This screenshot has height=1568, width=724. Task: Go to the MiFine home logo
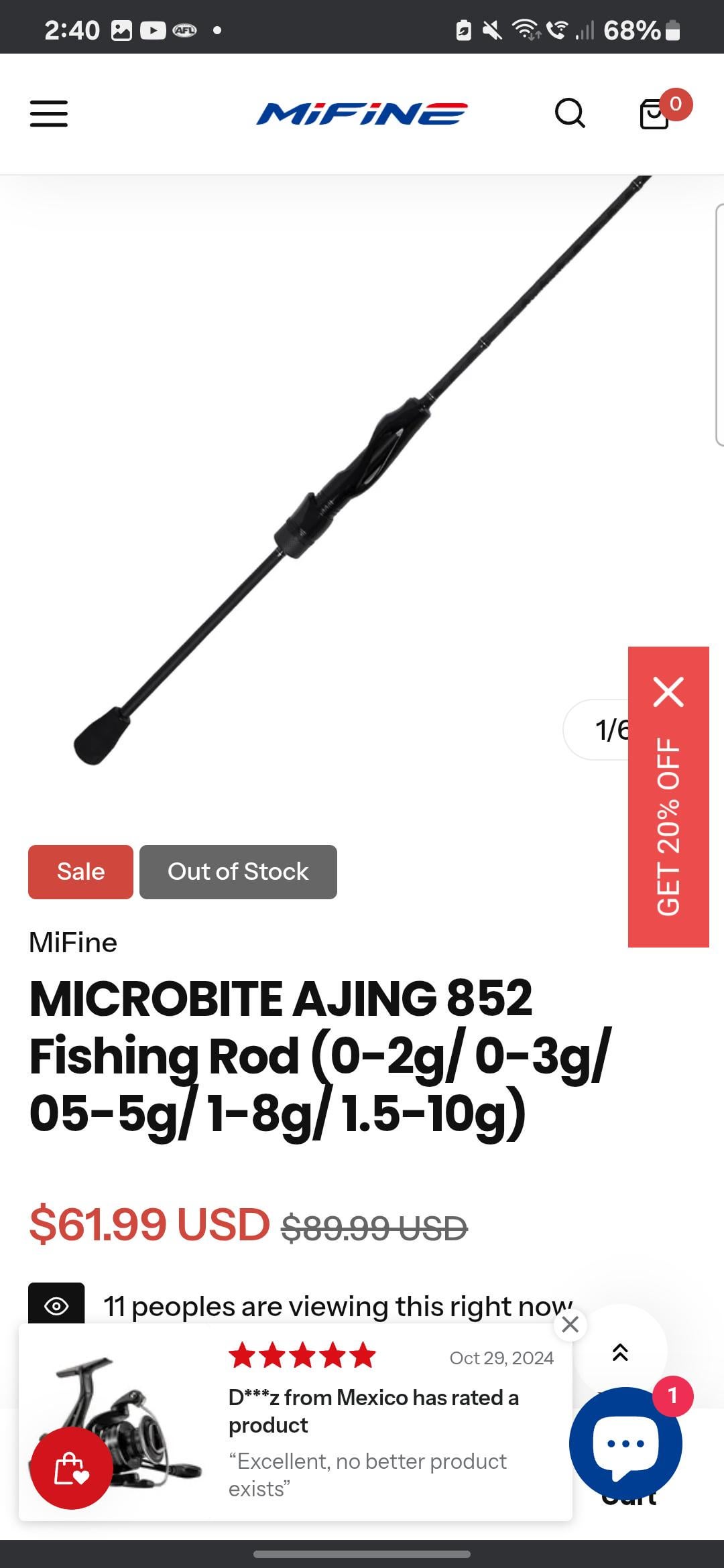tap(361, 114)
